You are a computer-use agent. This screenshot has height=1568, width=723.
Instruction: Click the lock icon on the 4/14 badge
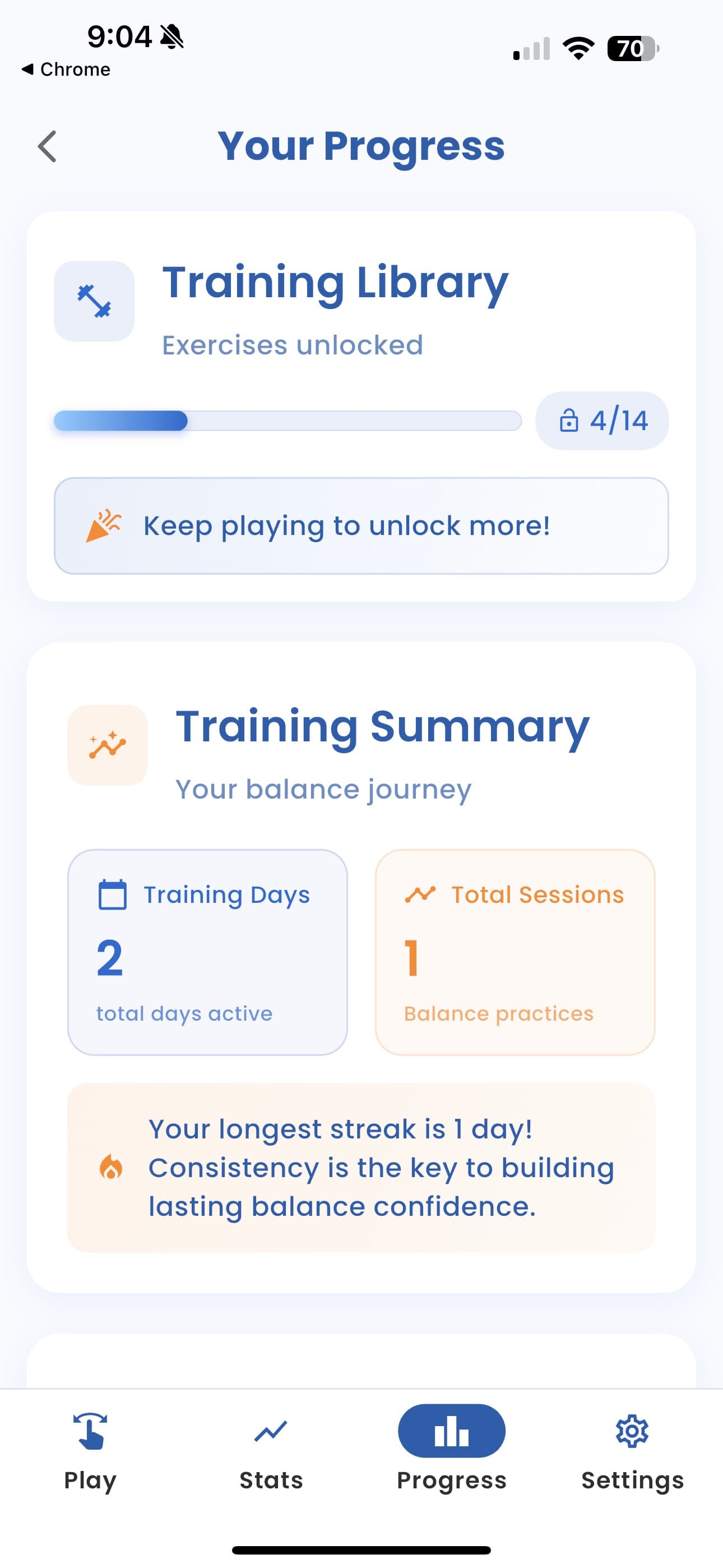click(x=569, y=420)
